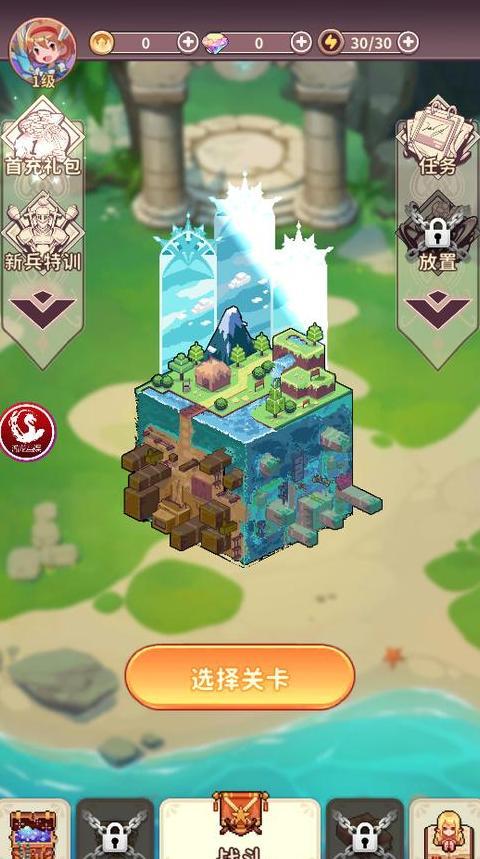Expand the left side menu arrow
The height and width of the screenshot is (859, 480).
click(x=43, y=310)
